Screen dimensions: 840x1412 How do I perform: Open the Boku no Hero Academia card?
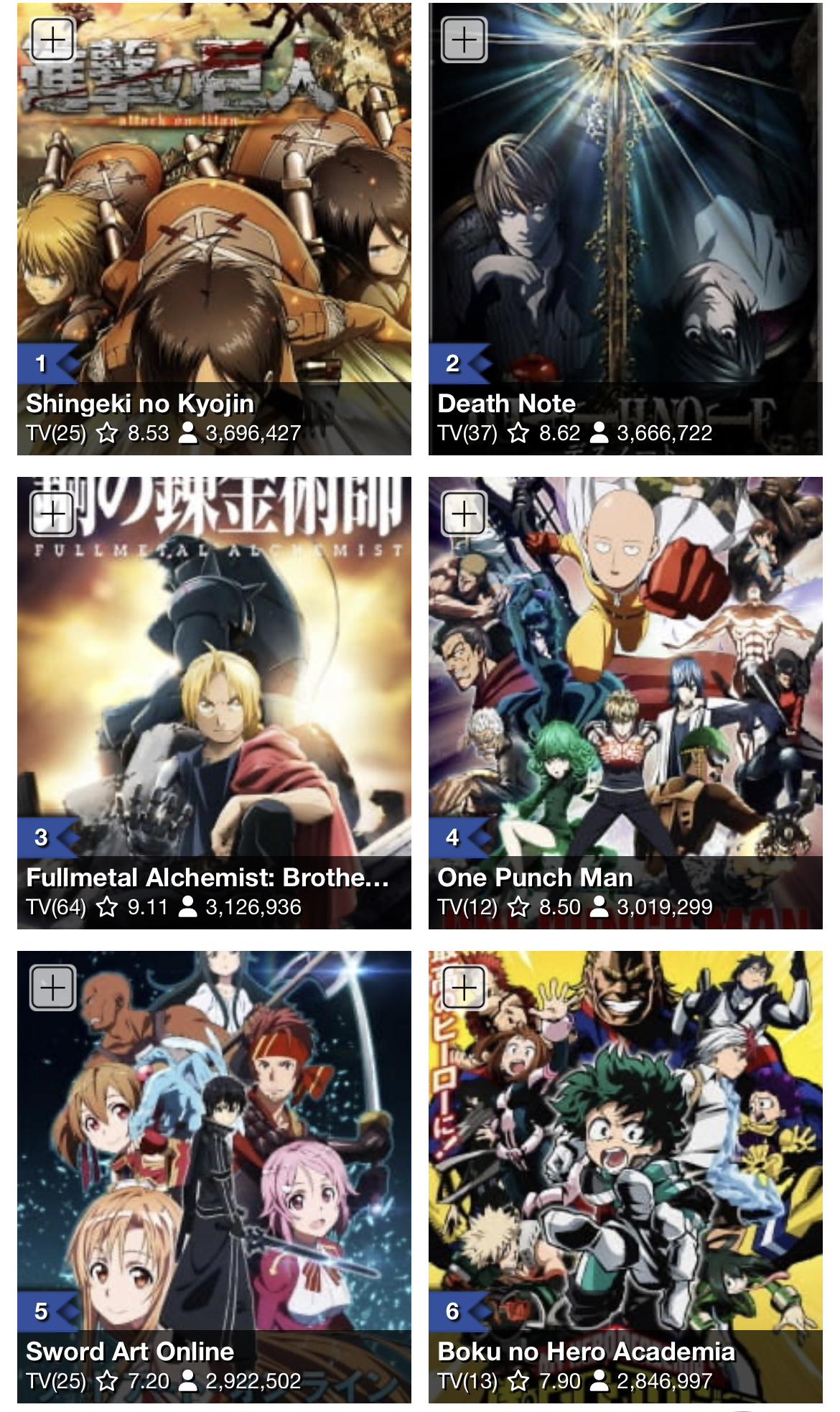tap(586, 1352)
